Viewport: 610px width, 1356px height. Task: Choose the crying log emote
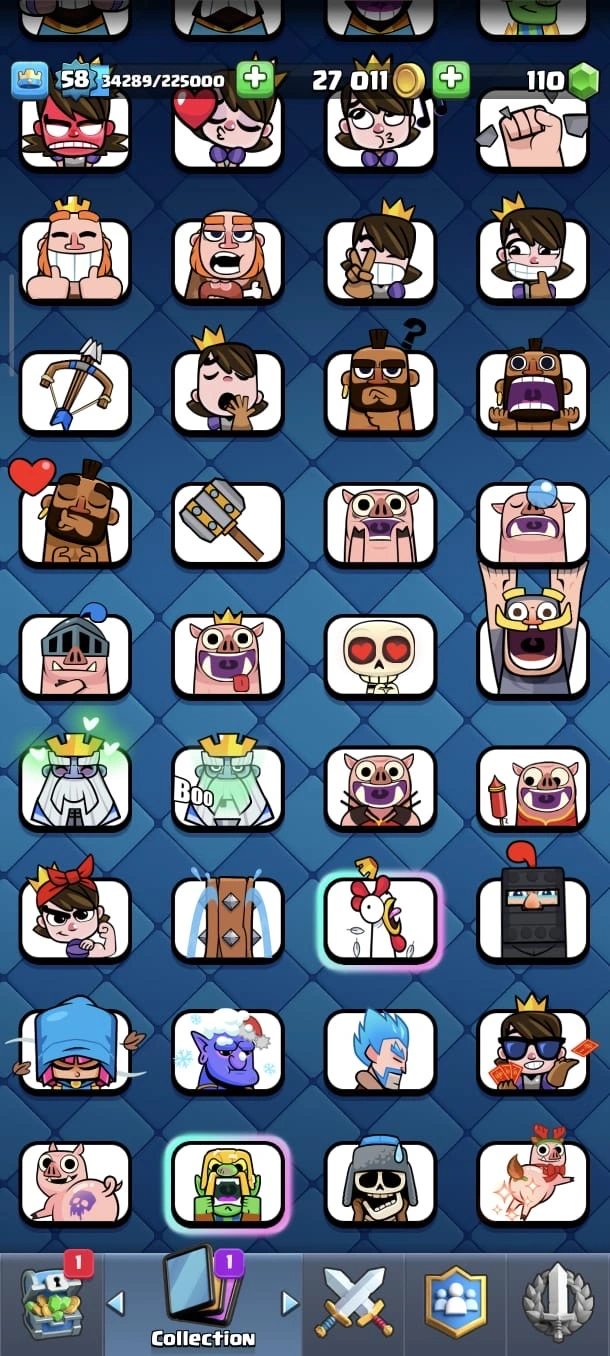(228, 920)
